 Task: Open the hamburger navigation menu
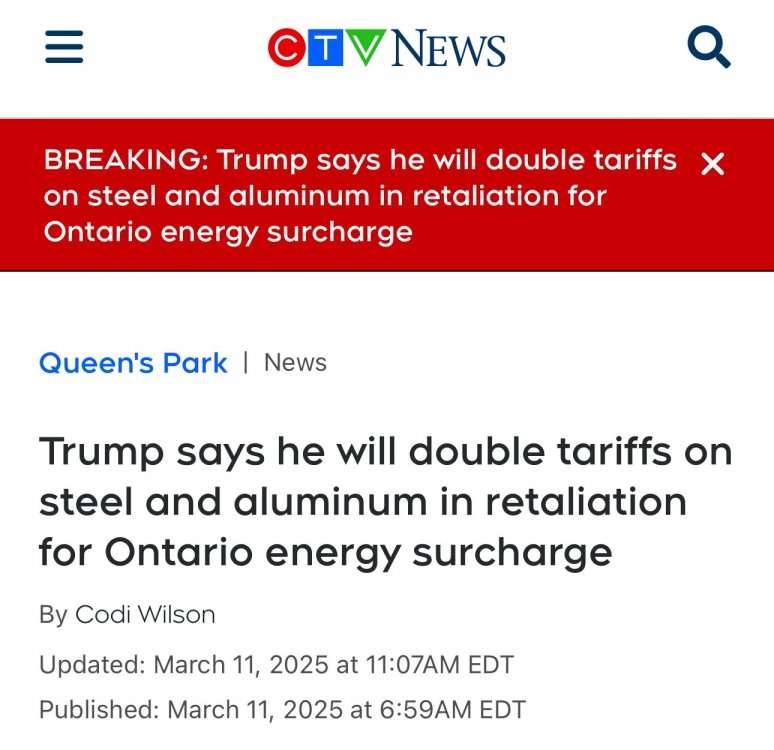click(64, 47)
